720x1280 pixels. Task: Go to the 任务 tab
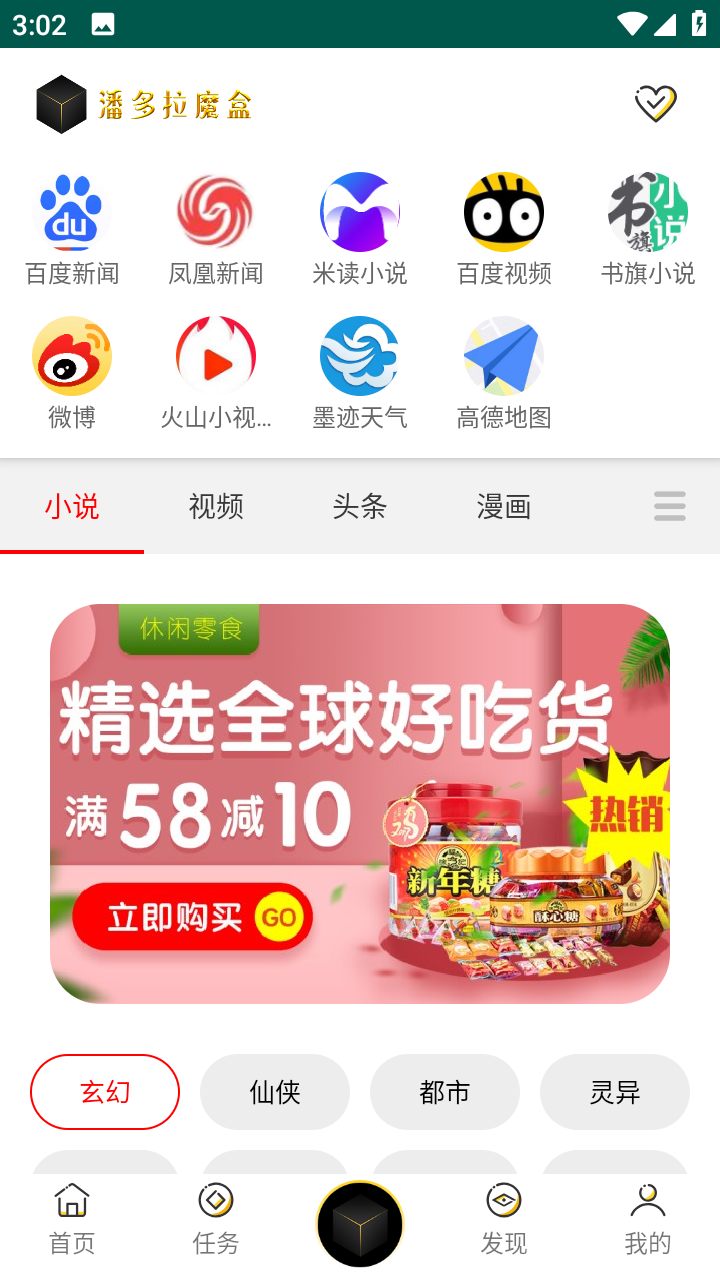coord(216,1220)
